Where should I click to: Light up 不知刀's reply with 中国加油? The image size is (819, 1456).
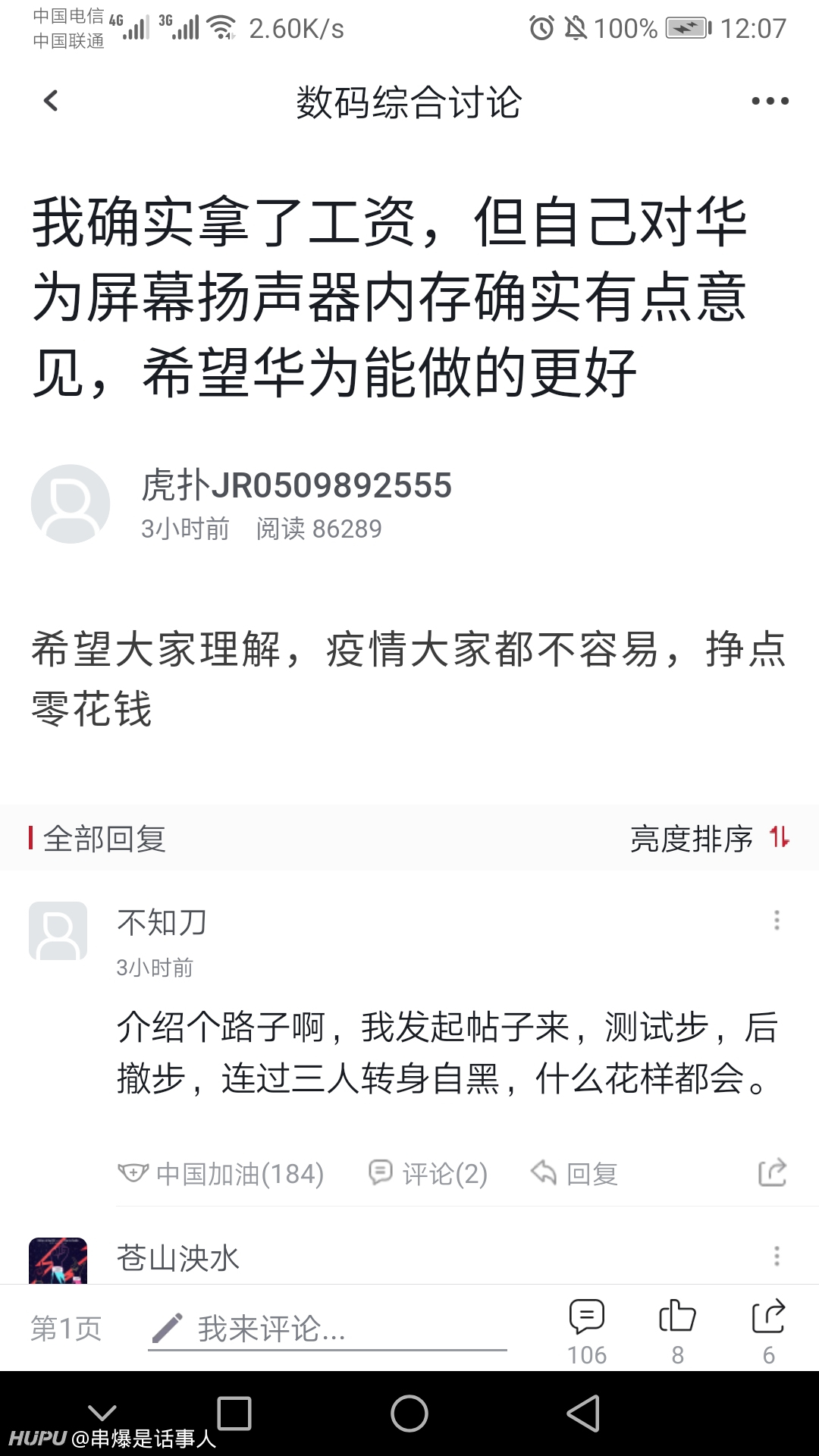click(221, 1173)
